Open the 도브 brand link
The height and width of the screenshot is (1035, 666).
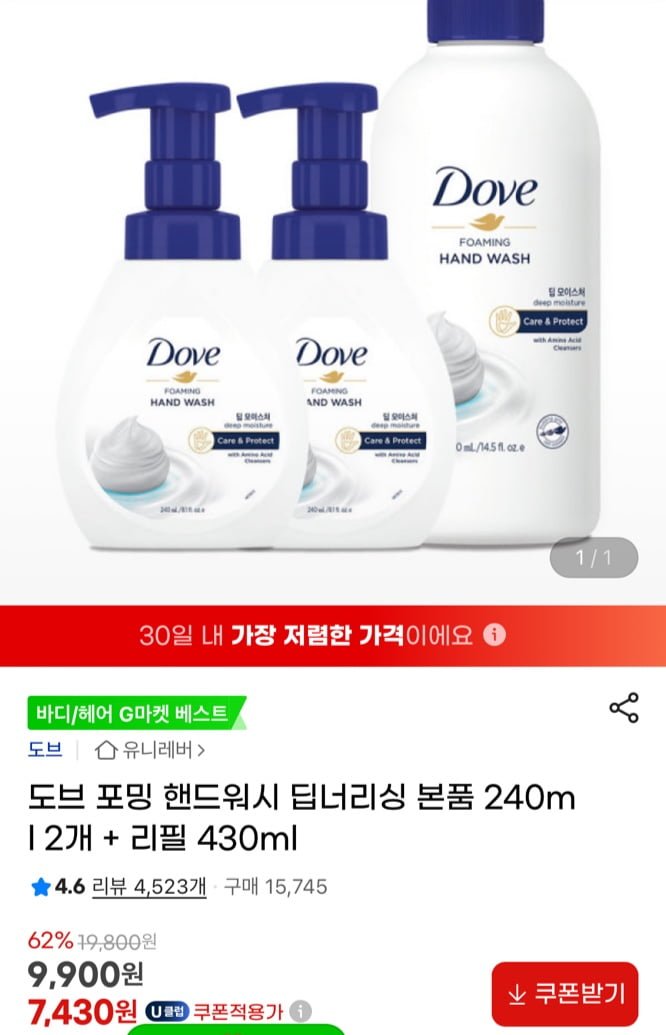coord(47,749)
